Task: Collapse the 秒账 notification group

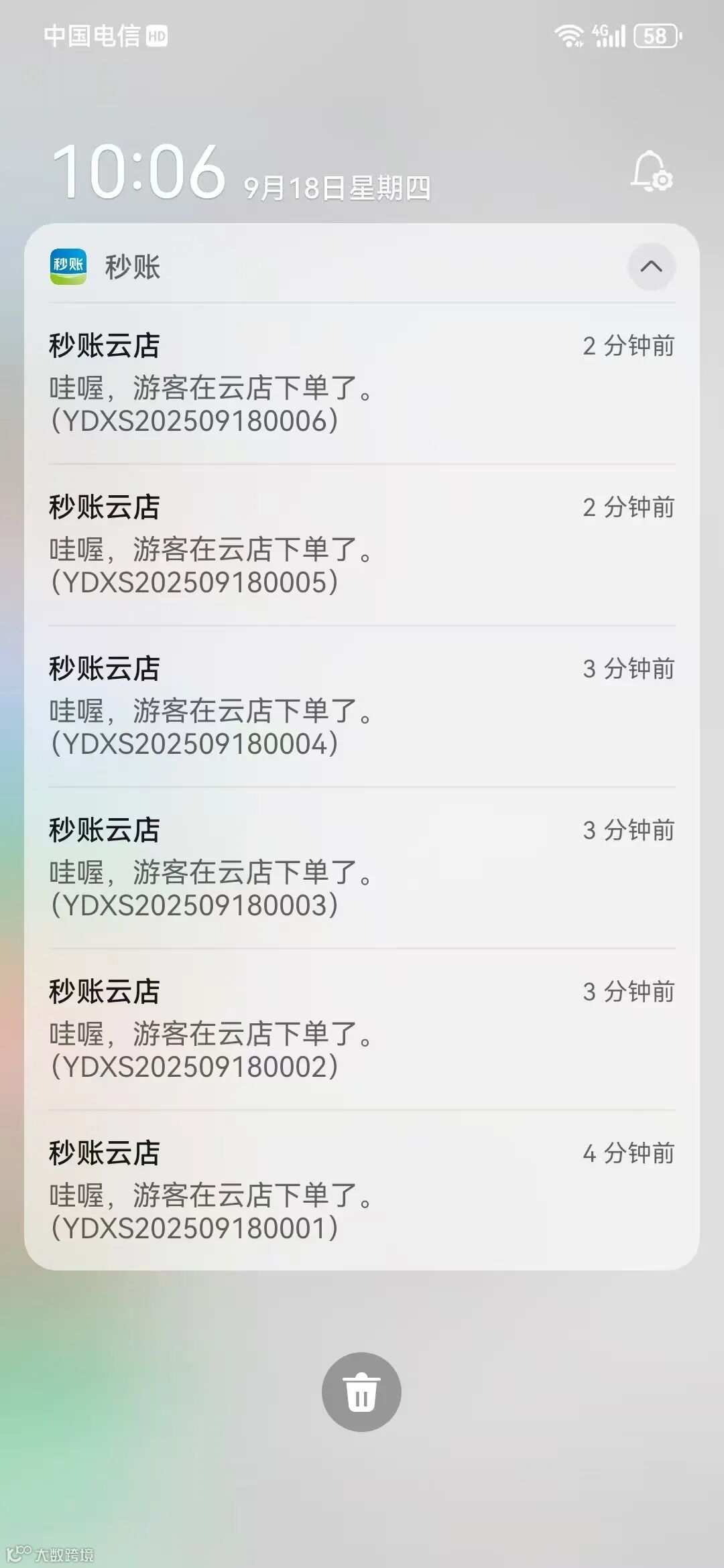Action: [651, 267]
